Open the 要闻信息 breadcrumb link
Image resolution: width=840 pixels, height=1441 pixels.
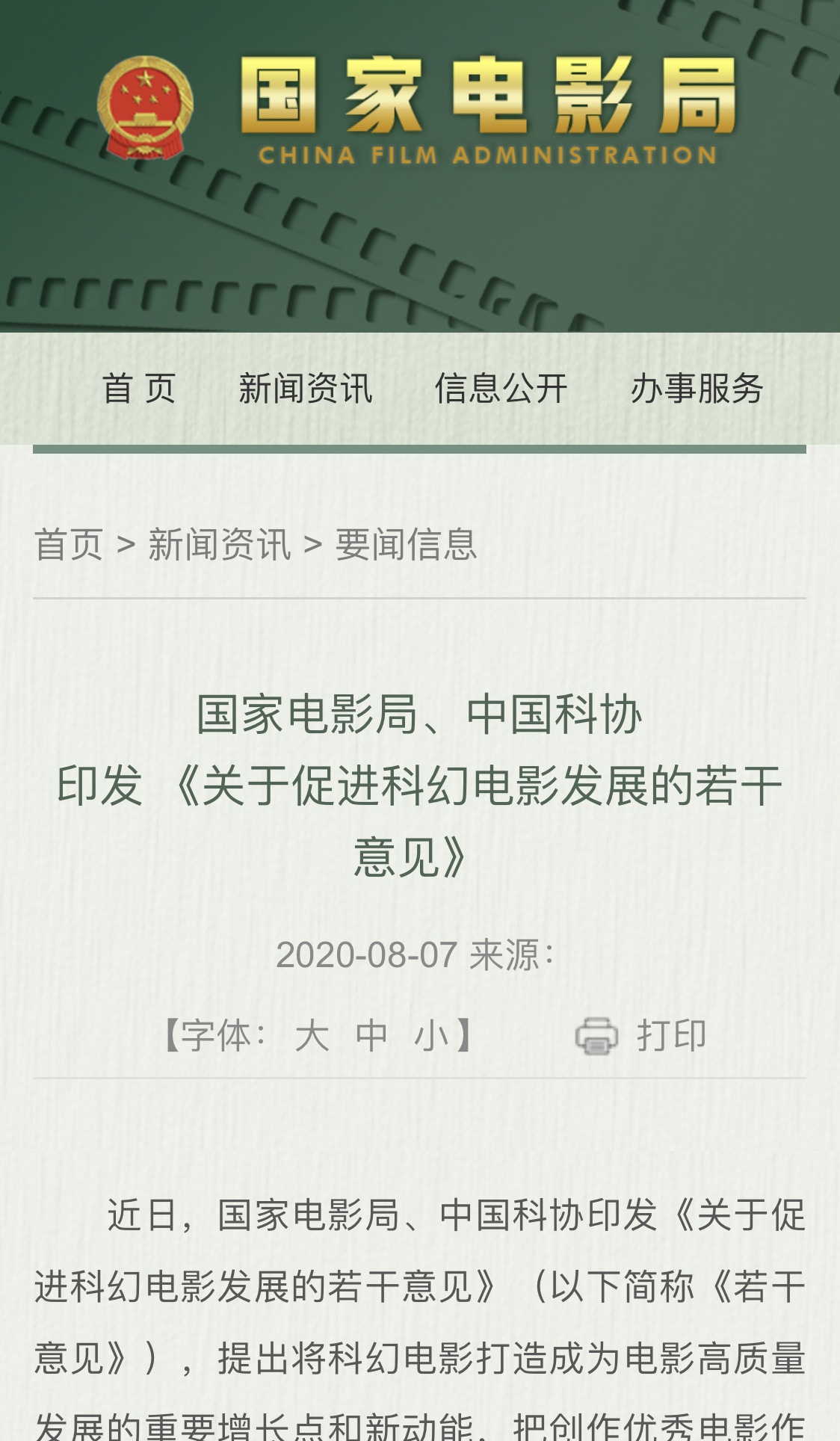[x=406, y=544]
